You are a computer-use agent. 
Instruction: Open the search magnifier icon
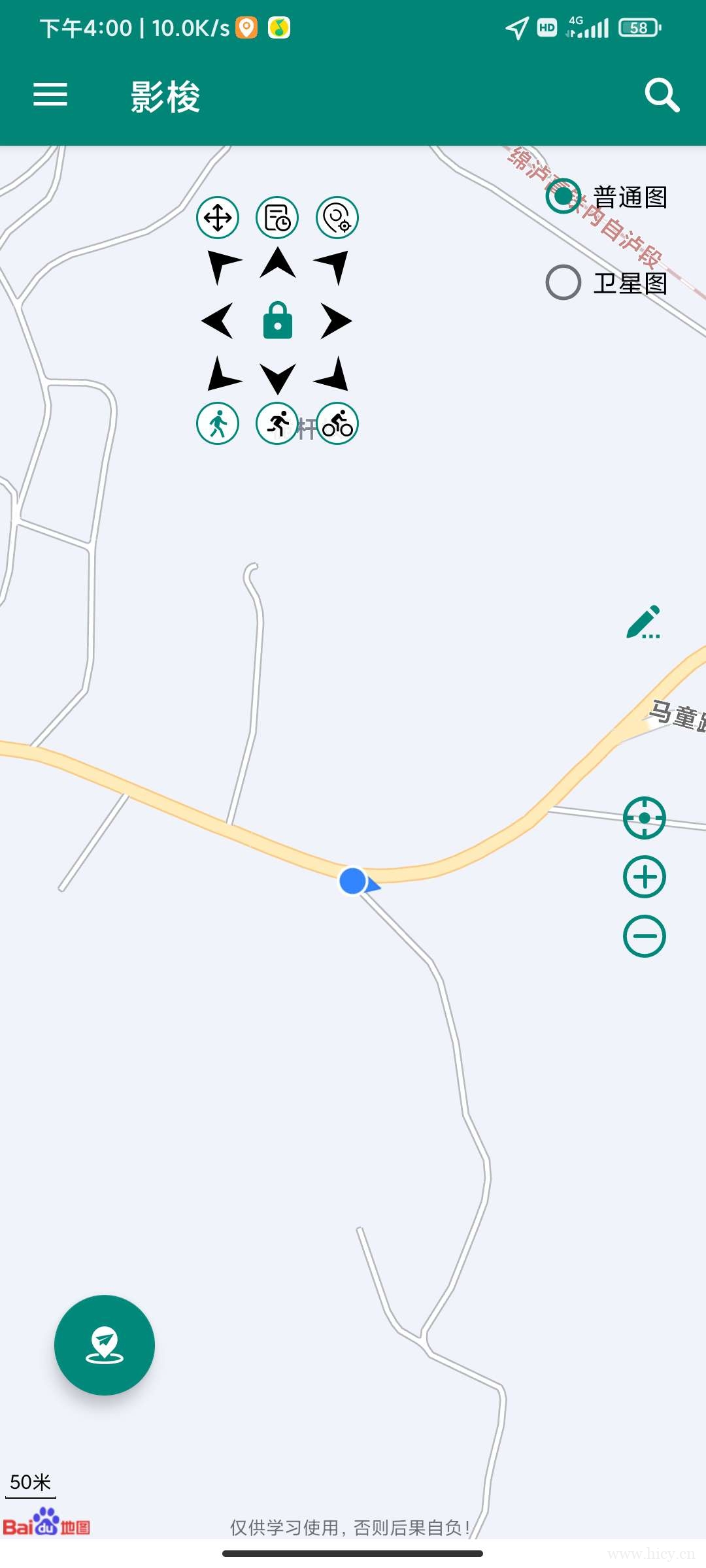pyautogui.click(x=662, y=95)
